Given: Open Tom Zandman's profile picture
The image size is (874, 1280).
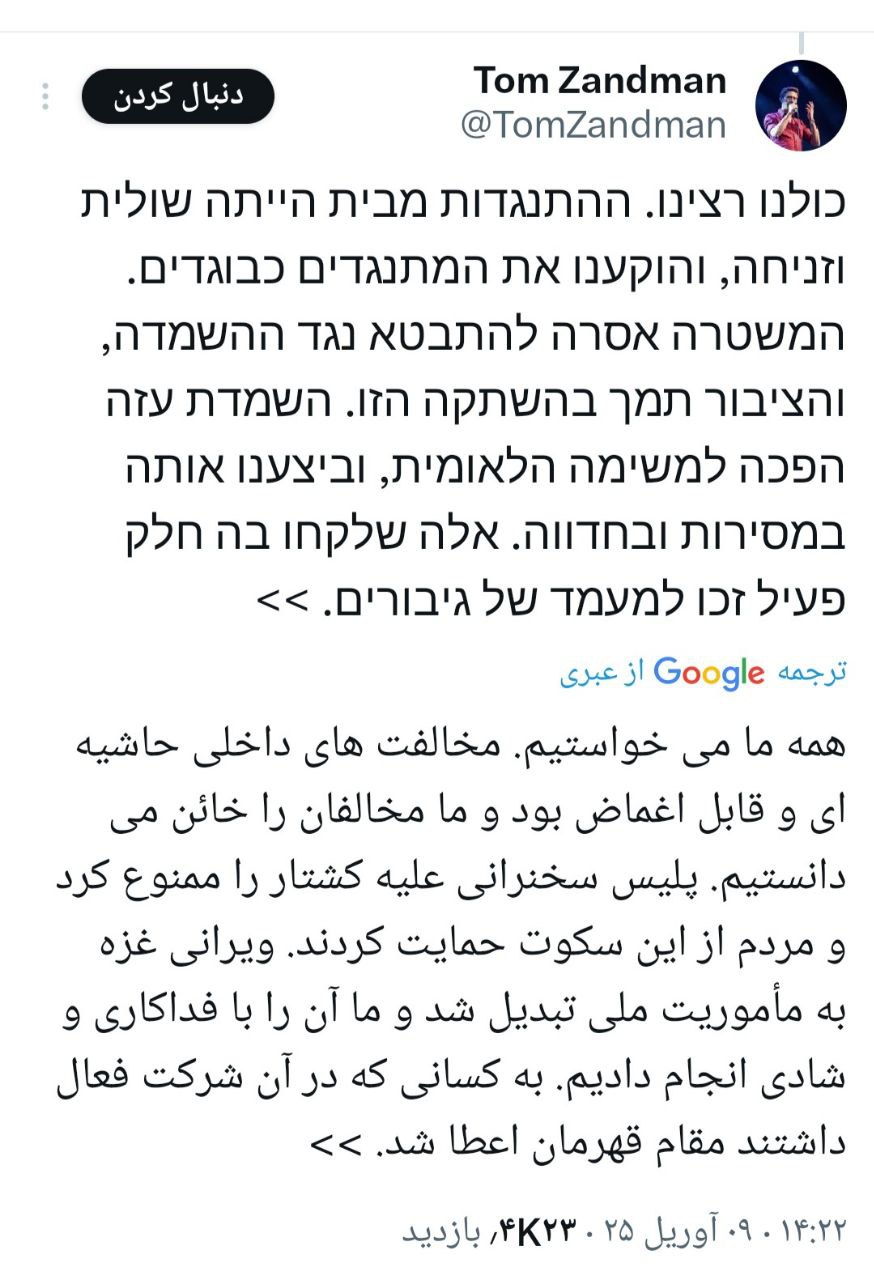Looking at the screenshot, I should pos(799,105).
